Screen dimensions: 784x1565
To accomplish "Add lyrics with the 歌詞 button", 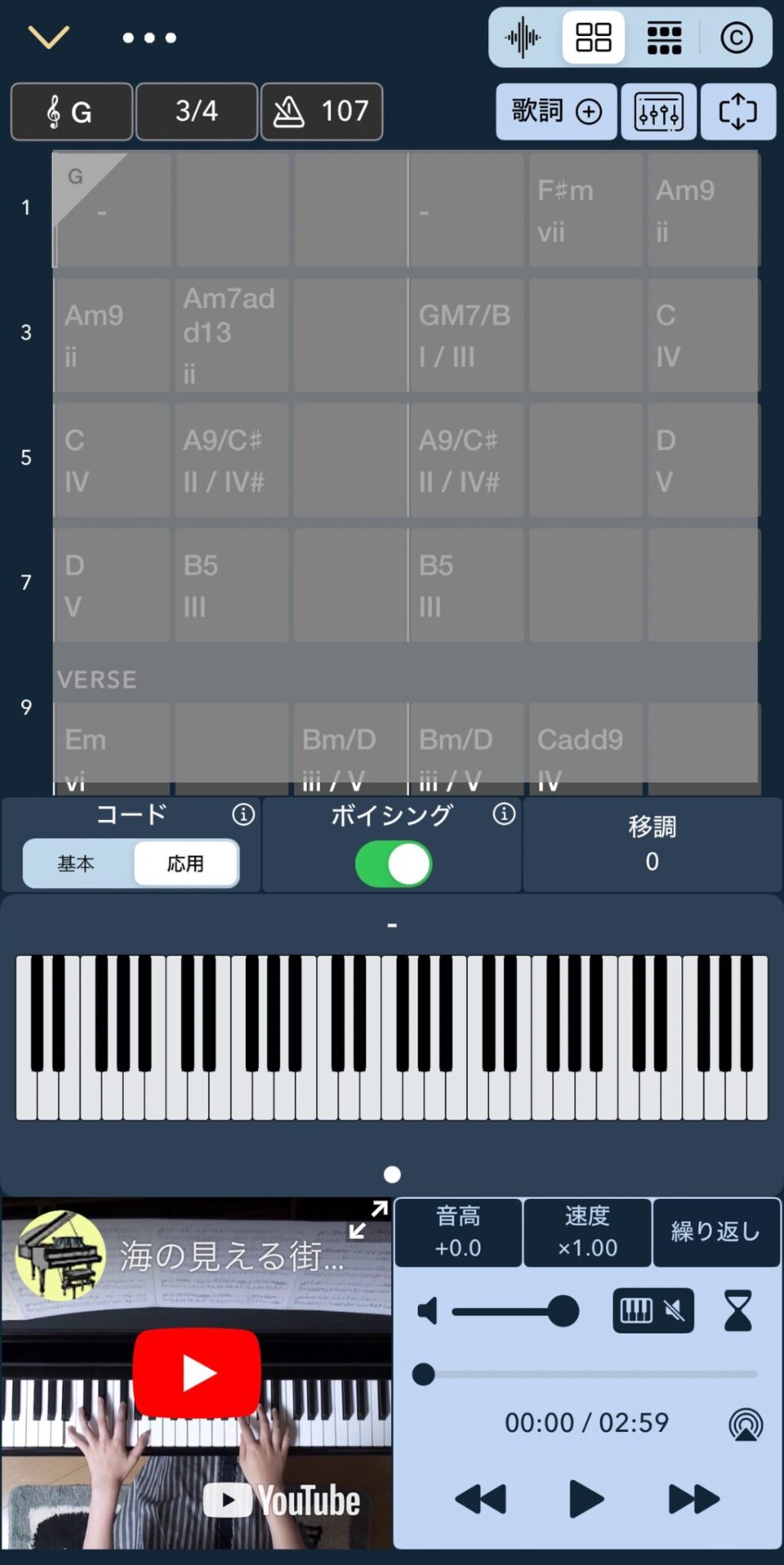I will [x=557, y=112].
